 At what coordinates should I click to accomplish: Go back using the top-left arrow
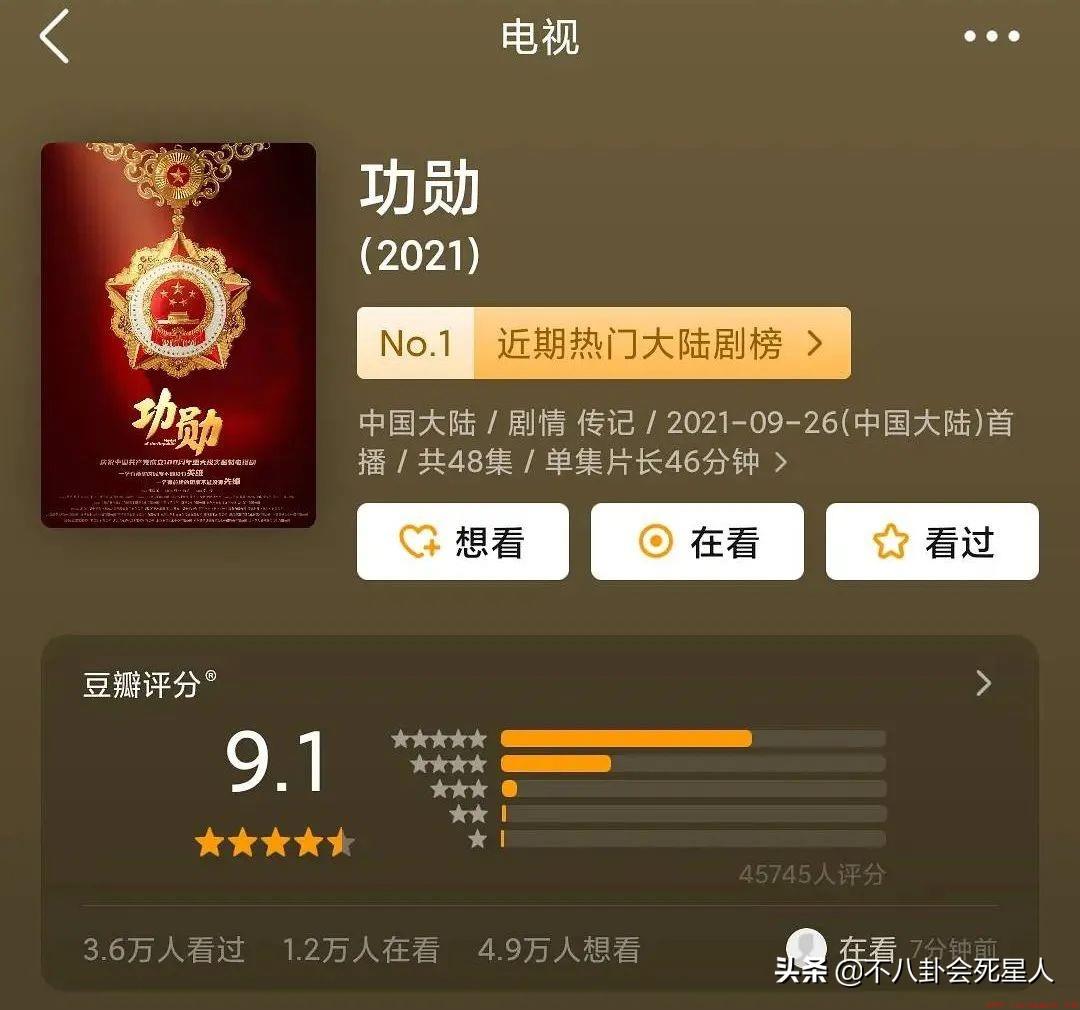tap(54, 37)
